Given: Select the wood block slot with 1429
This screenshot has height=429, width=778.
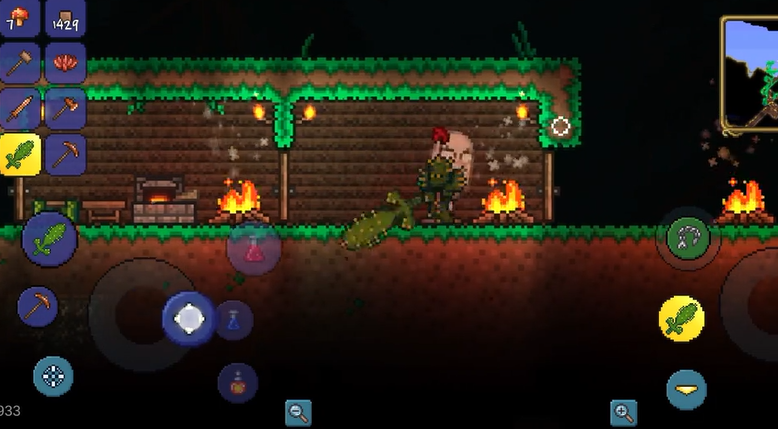Looking at the screenshot, I should coord(65,17).
